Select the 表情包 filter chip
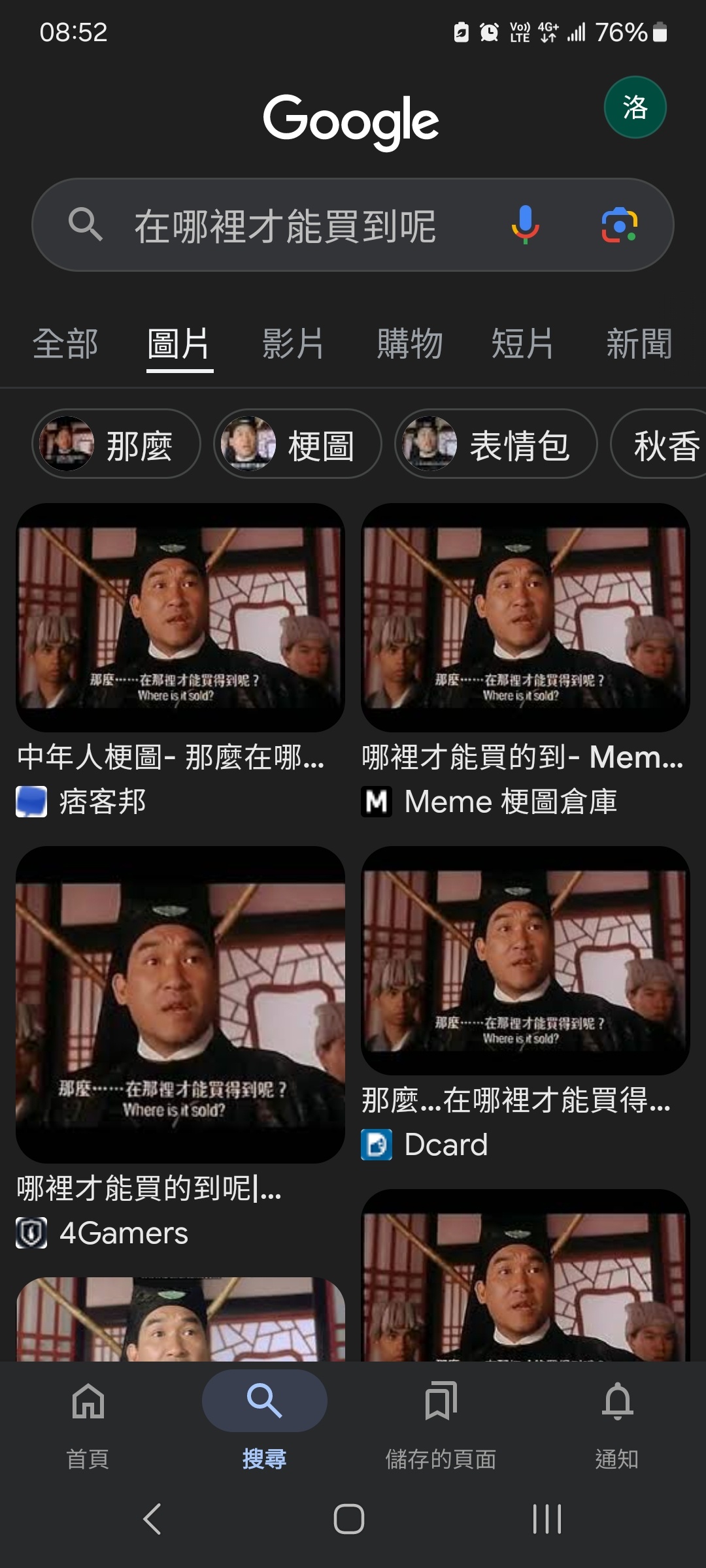 496,444
